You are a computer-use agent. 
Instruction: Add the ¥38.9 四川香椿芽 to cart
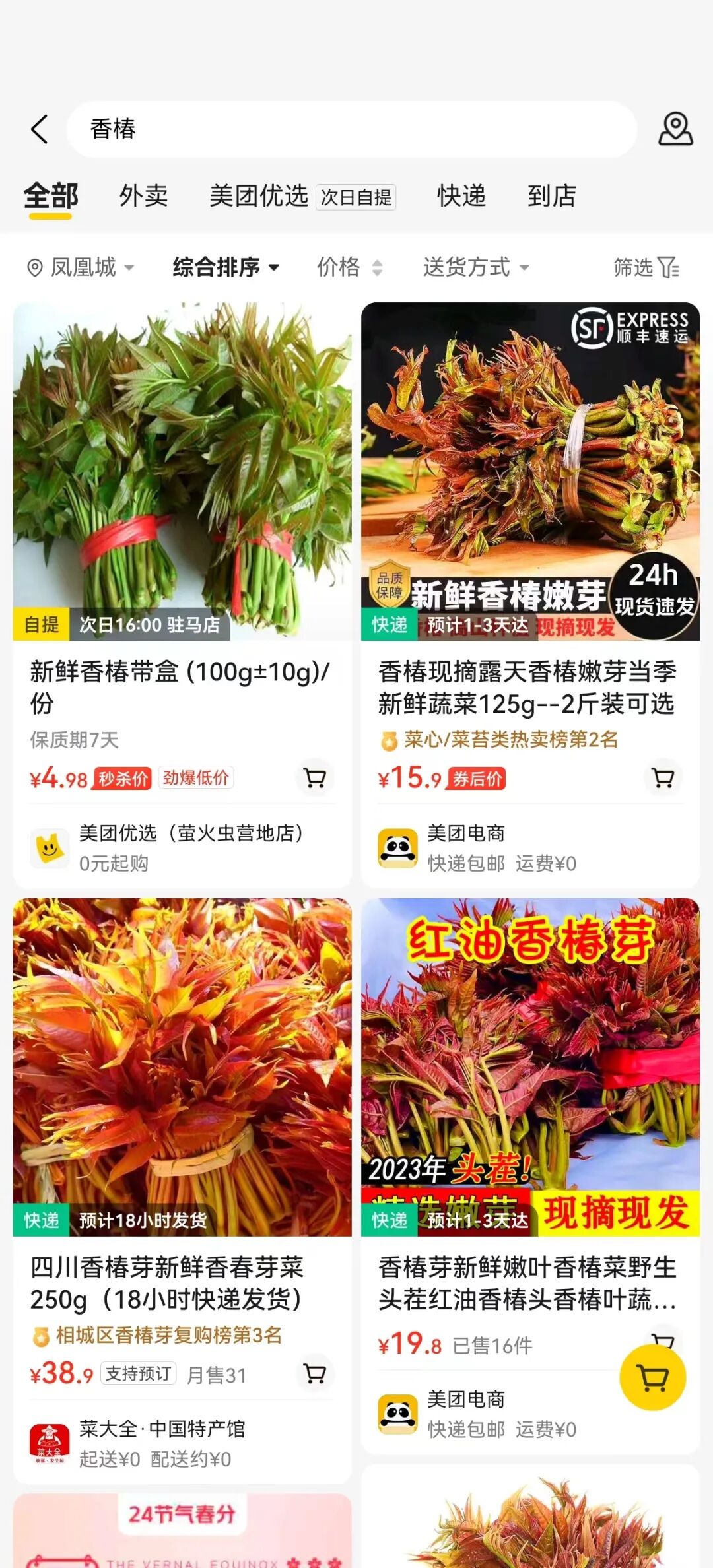point(315,1374)
